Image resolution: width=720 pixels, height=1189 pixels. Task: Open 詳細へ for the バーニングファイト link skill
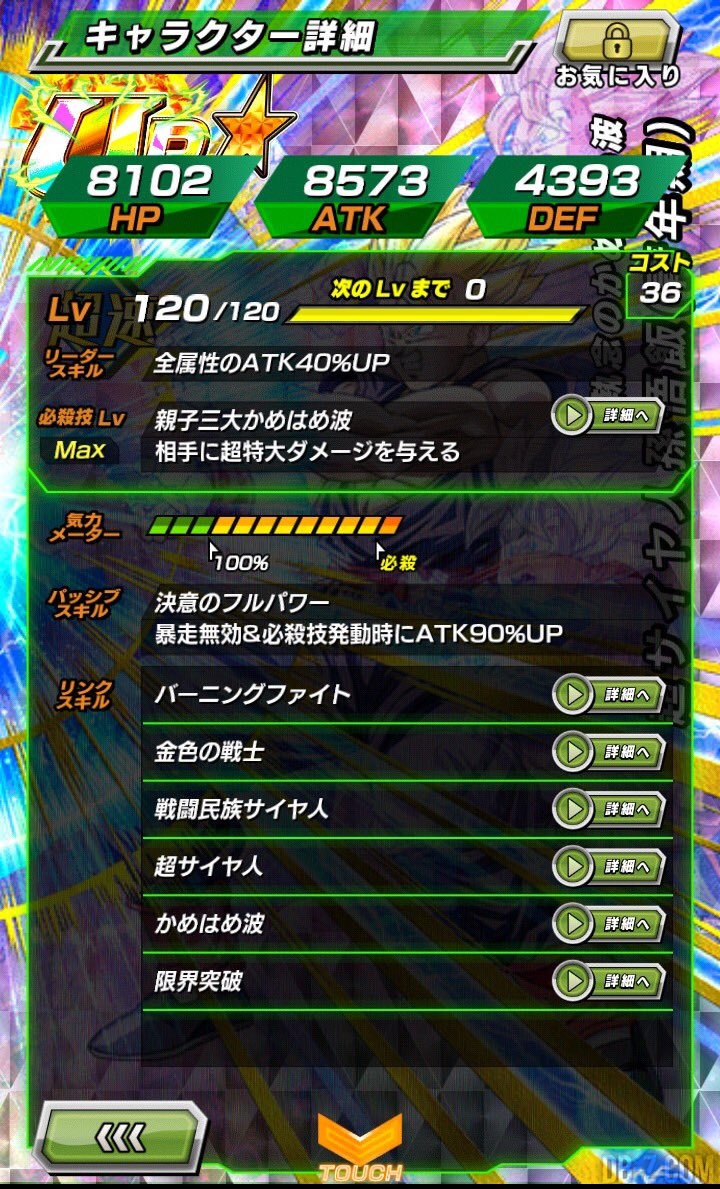(608, 694)
